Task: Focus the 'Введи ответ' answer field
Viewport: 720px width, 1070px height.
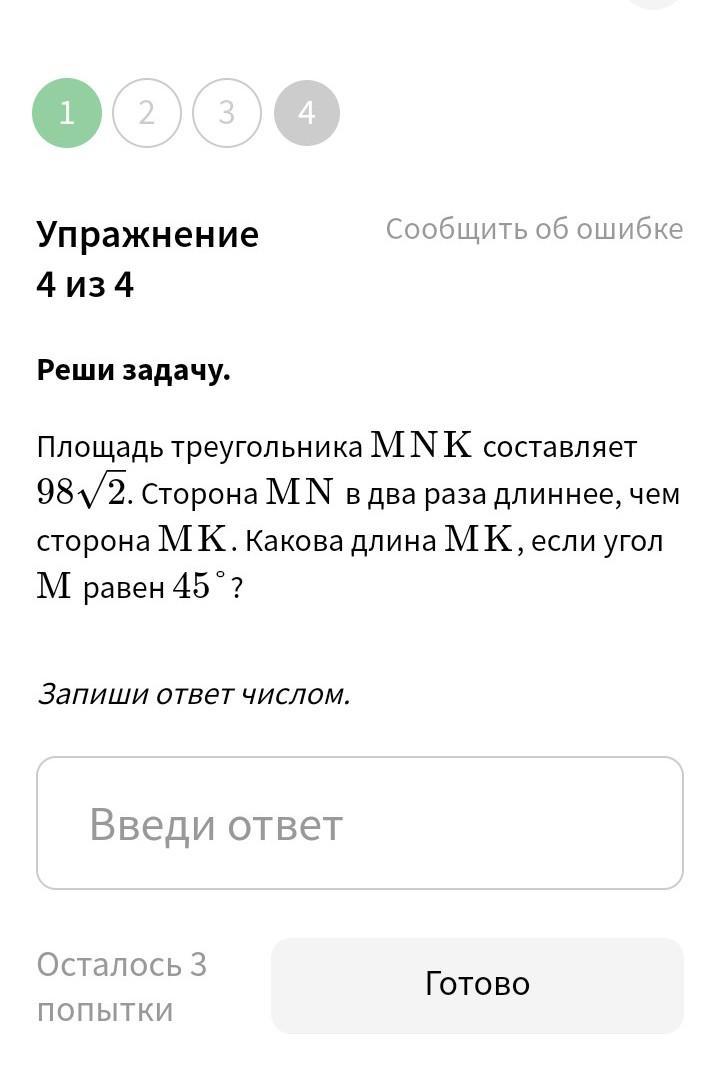Action: [x=360, y=823]
